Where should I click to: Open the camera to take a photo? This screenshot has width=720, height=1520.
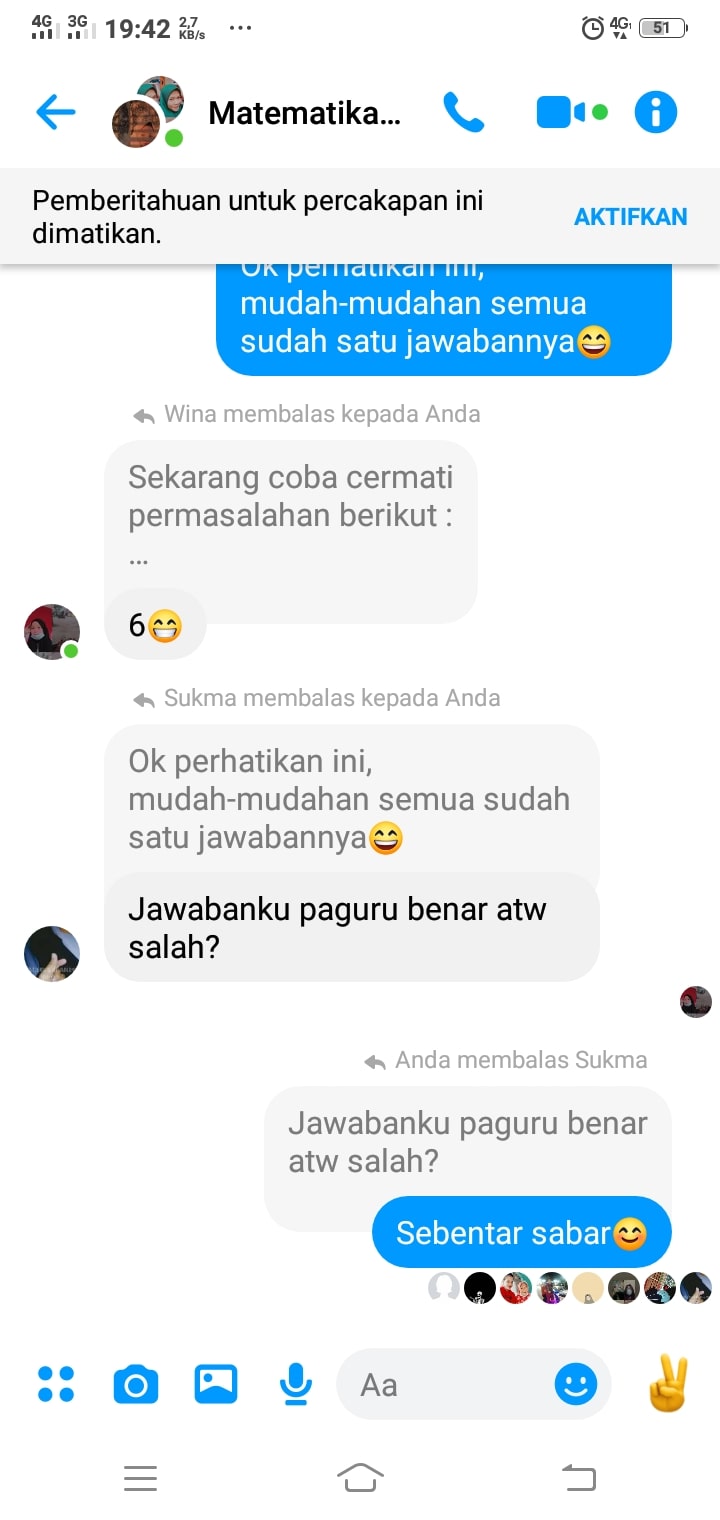coord(136,1384)
